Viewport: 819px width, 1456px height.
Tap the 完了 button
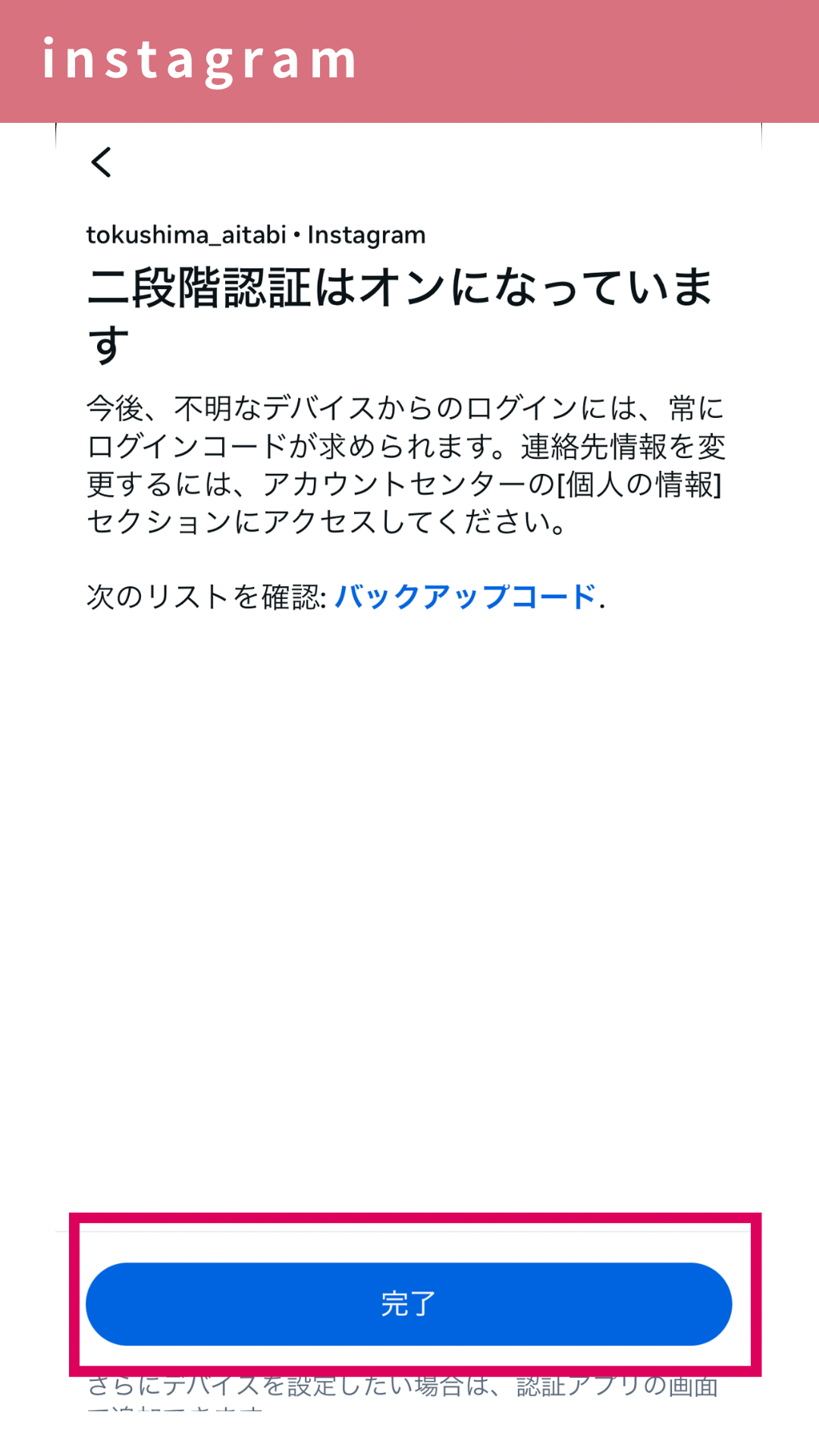point(409,1304)
